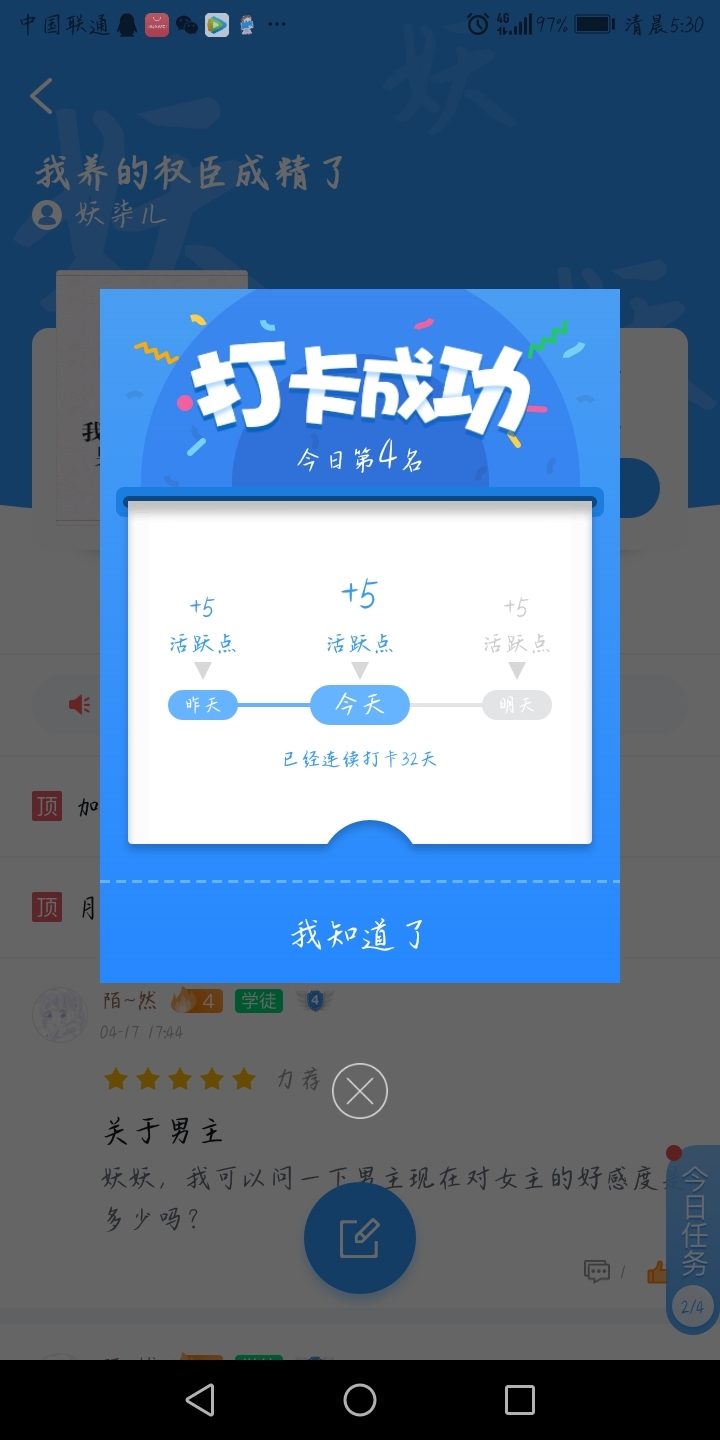Go to the system home screen
720x1440 pixels.
coord(360,1400)
